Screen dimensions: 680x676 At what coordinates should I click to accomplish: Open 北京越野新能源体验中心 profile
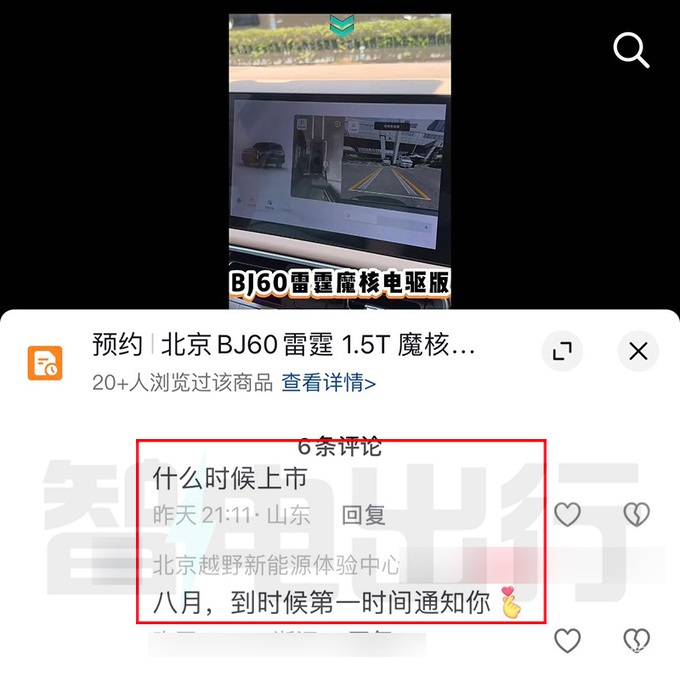(276, 565)
